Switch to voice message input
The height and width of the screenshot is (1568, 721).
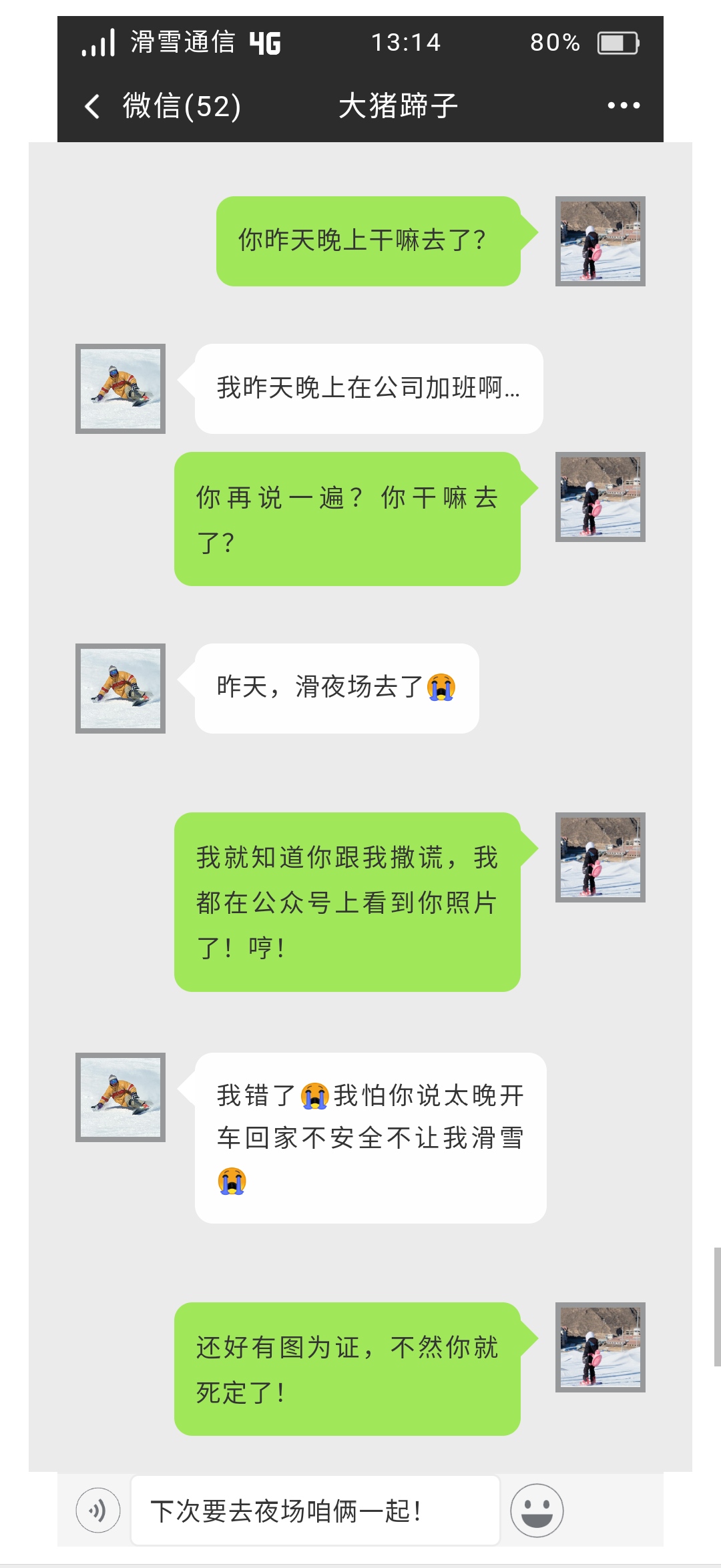pos(98,1510)
